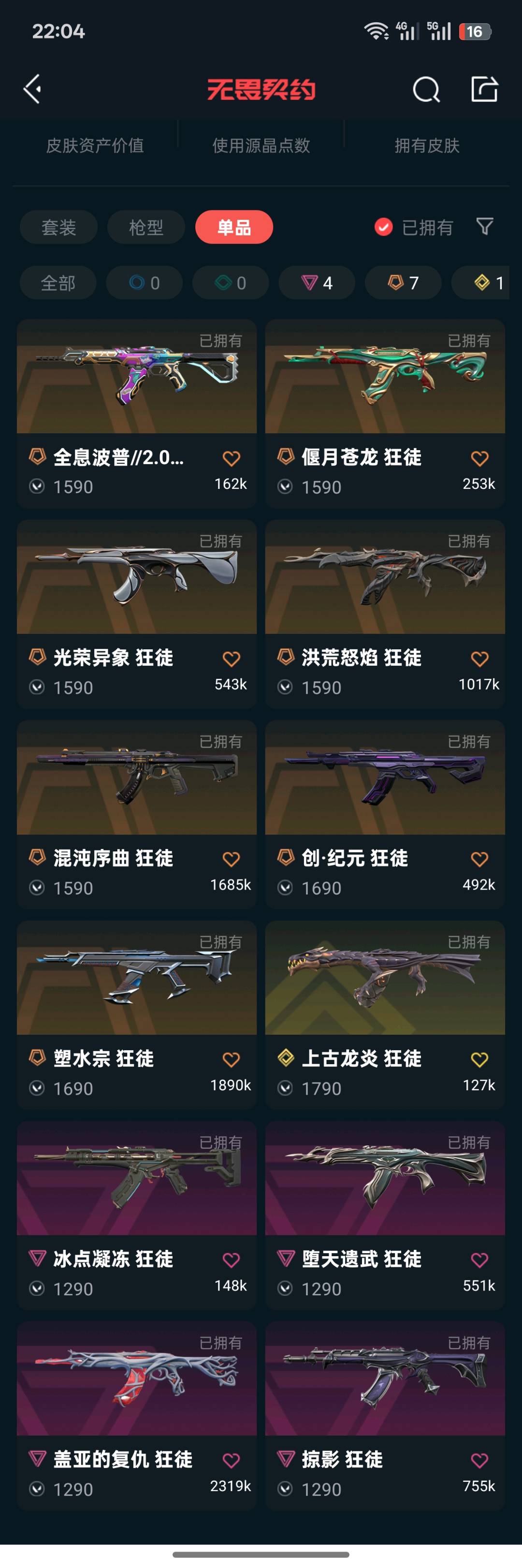The image size is (522, 1568).
Task: Open the 上古龙炎 狂徒 skin card
Action: tap(385, 1015)
